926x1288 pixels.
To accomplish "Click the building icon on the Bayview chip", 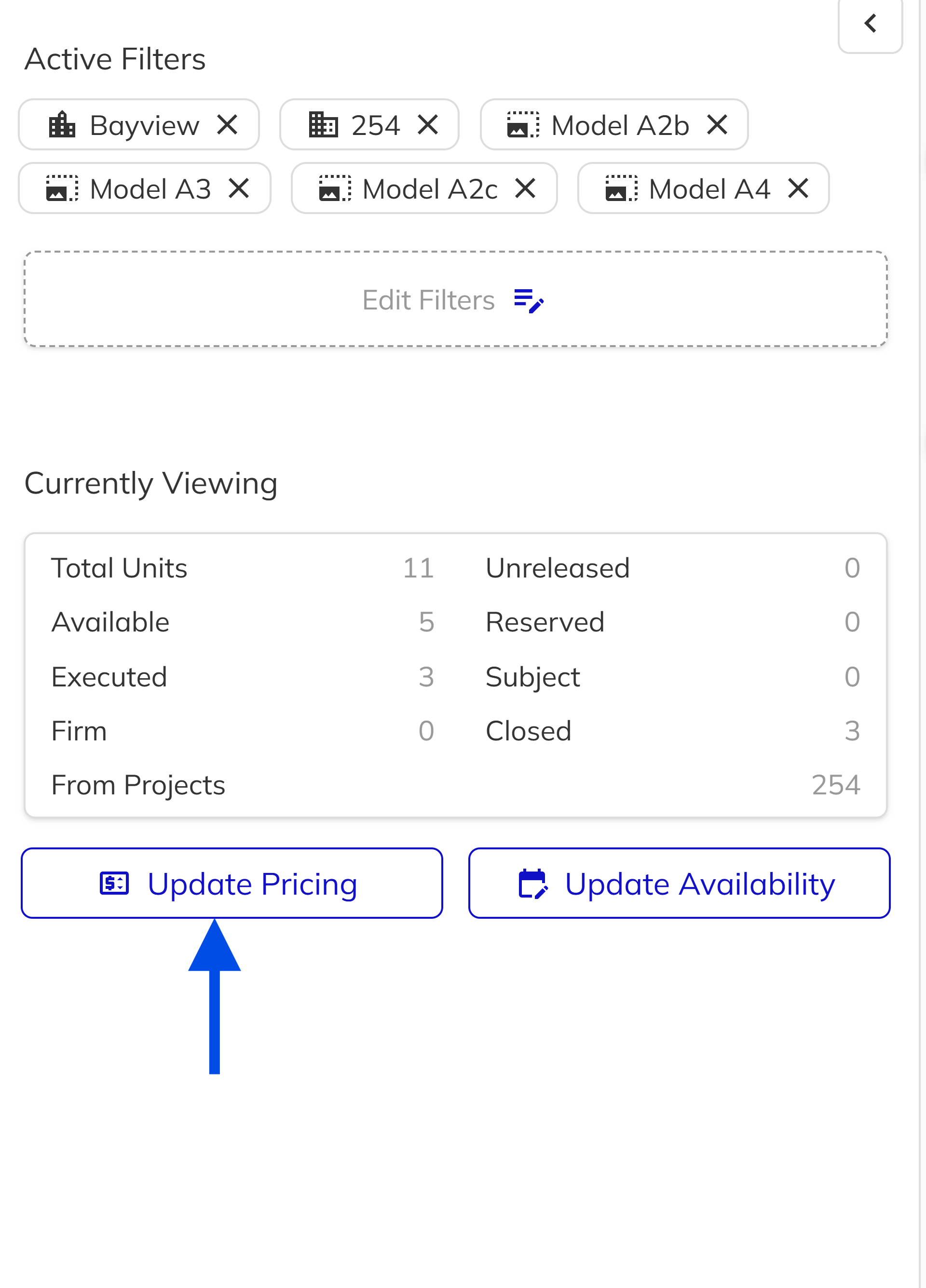I will point(63,124).
